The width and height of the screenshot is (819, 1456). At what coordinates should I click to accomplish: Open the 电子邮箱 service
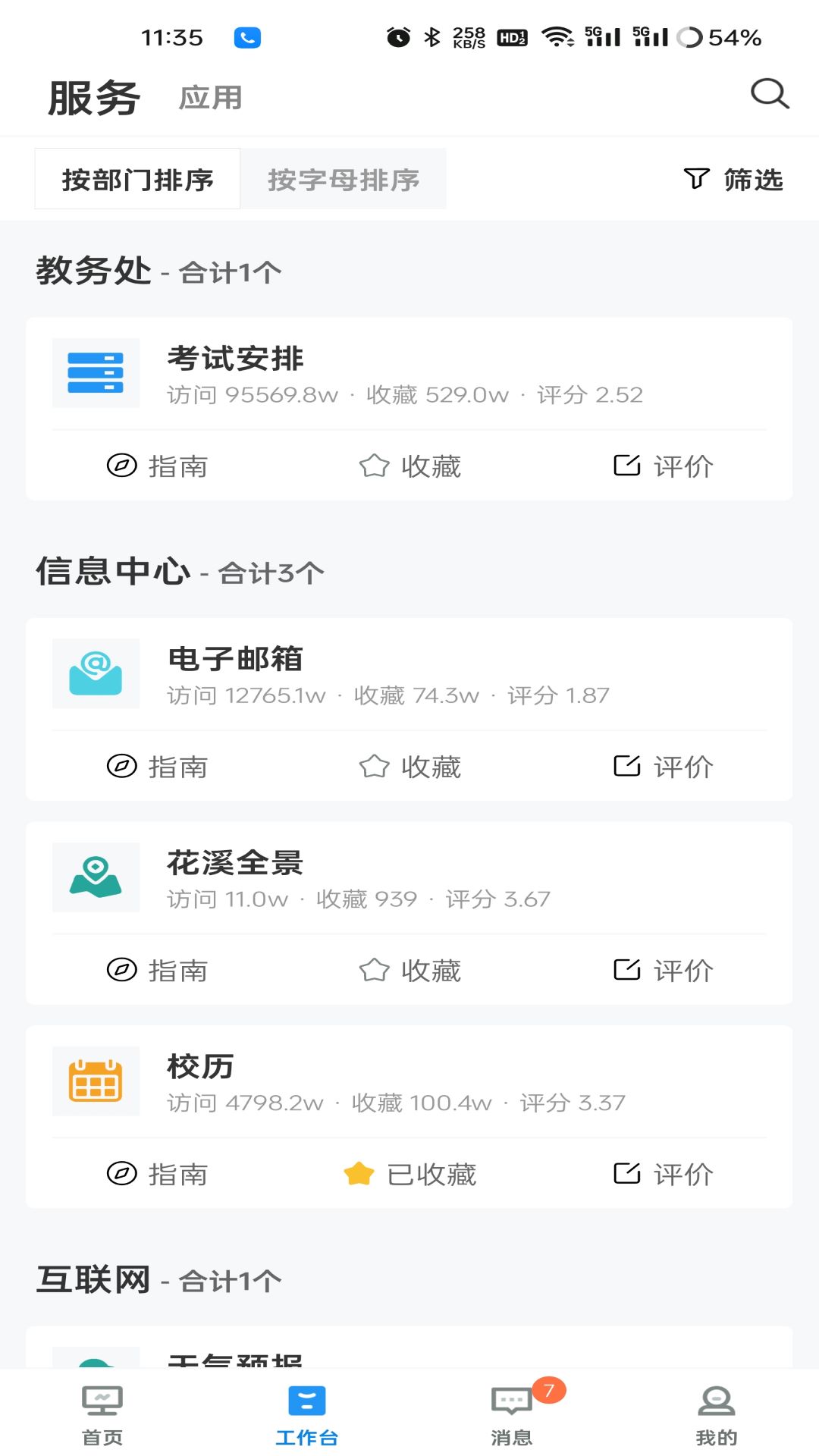pyautogui.click(x=409, y=674)
